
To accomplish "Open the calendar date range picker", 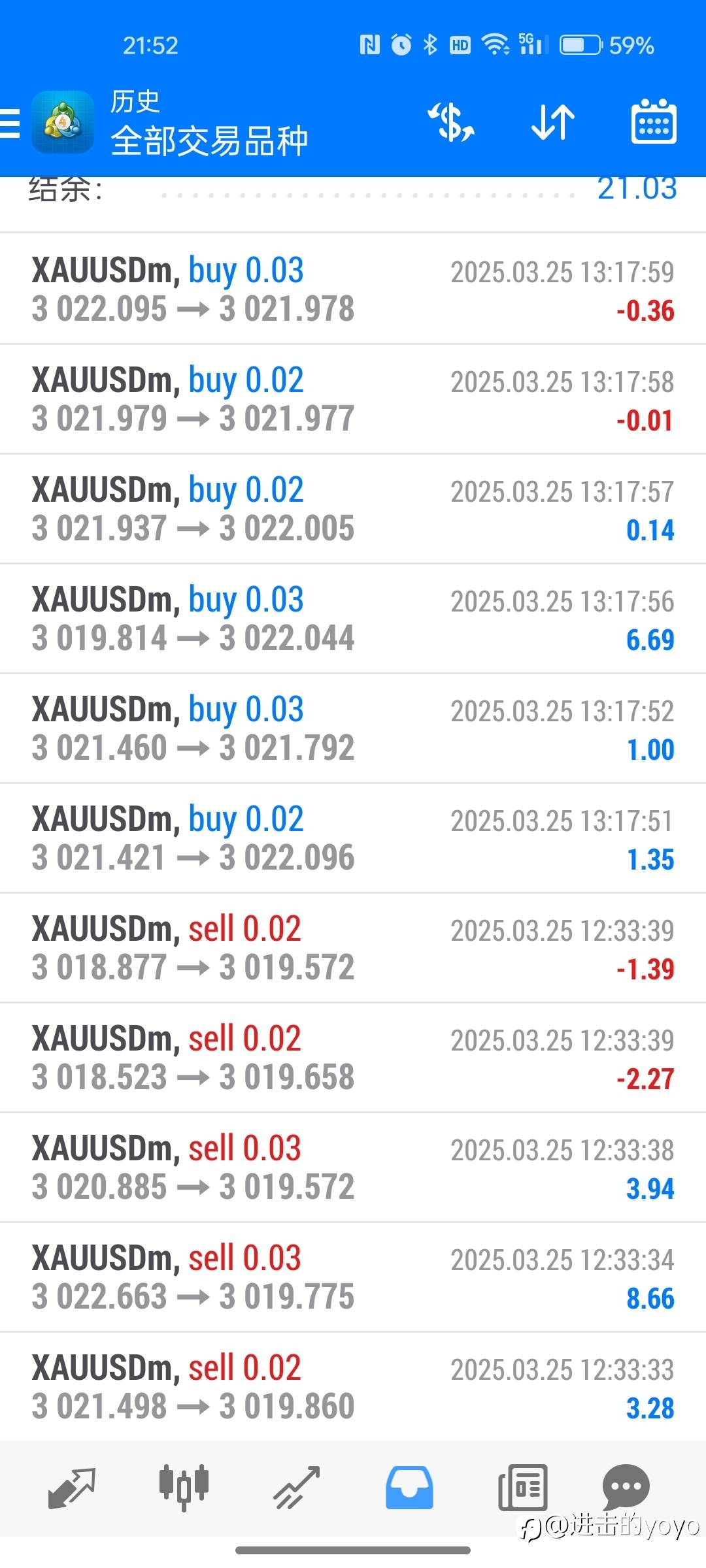I will coord(653,123).
